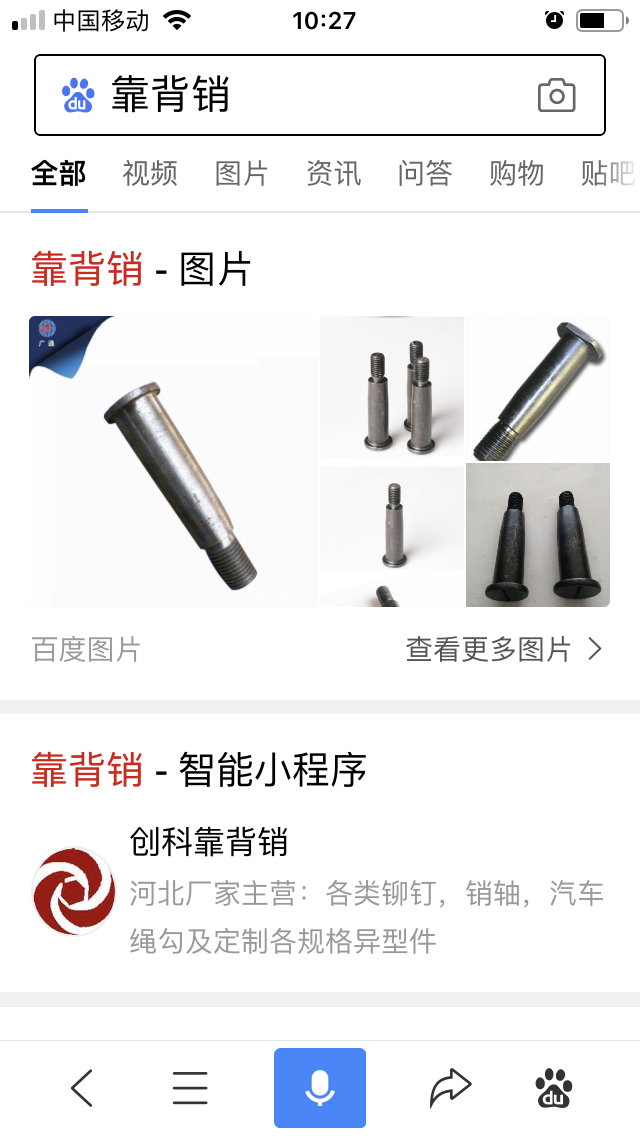This screenshot has height=1136, width=640.
Task: Open the bottom hamburger menu
Action: [190, 1087]
